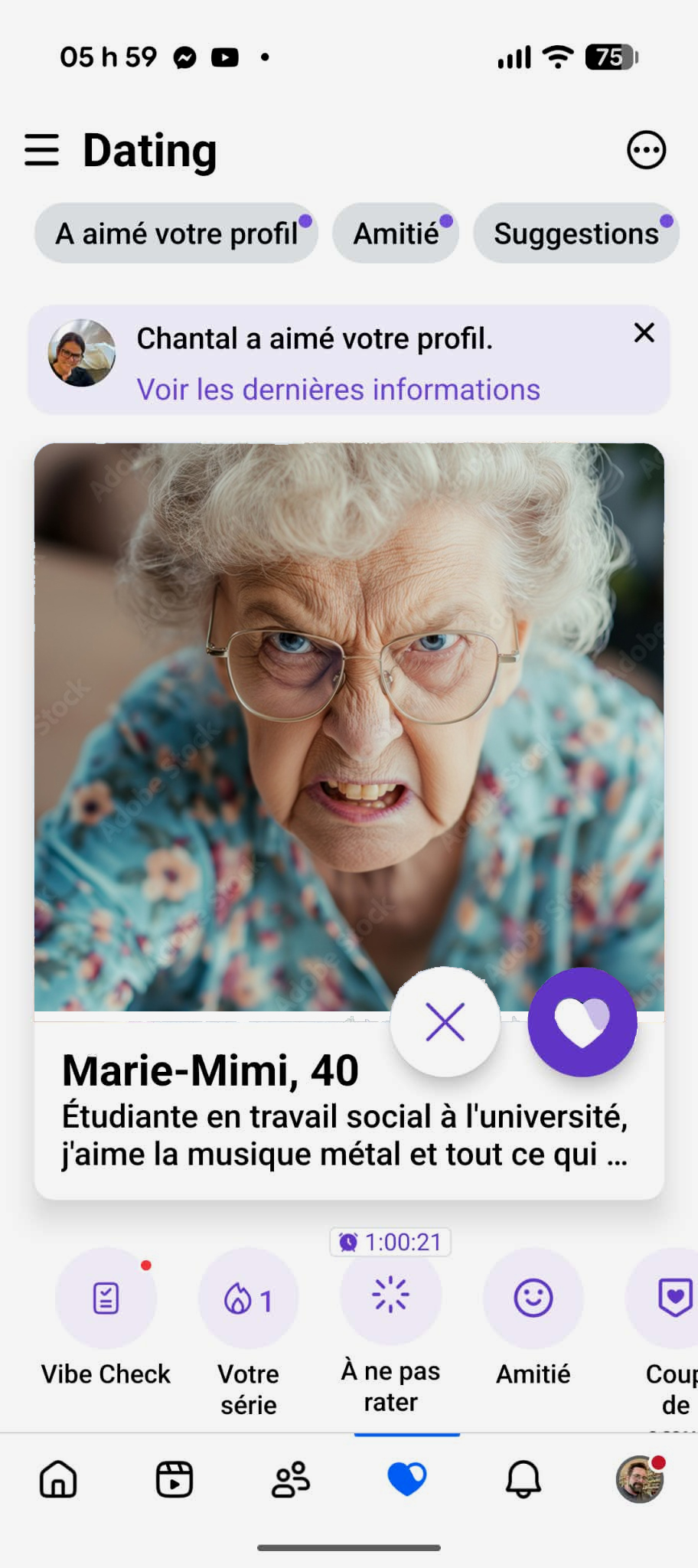Screen dimensions: 698x1568
Task: Tap "Voir les dernières informations" link
Action: 338,390
